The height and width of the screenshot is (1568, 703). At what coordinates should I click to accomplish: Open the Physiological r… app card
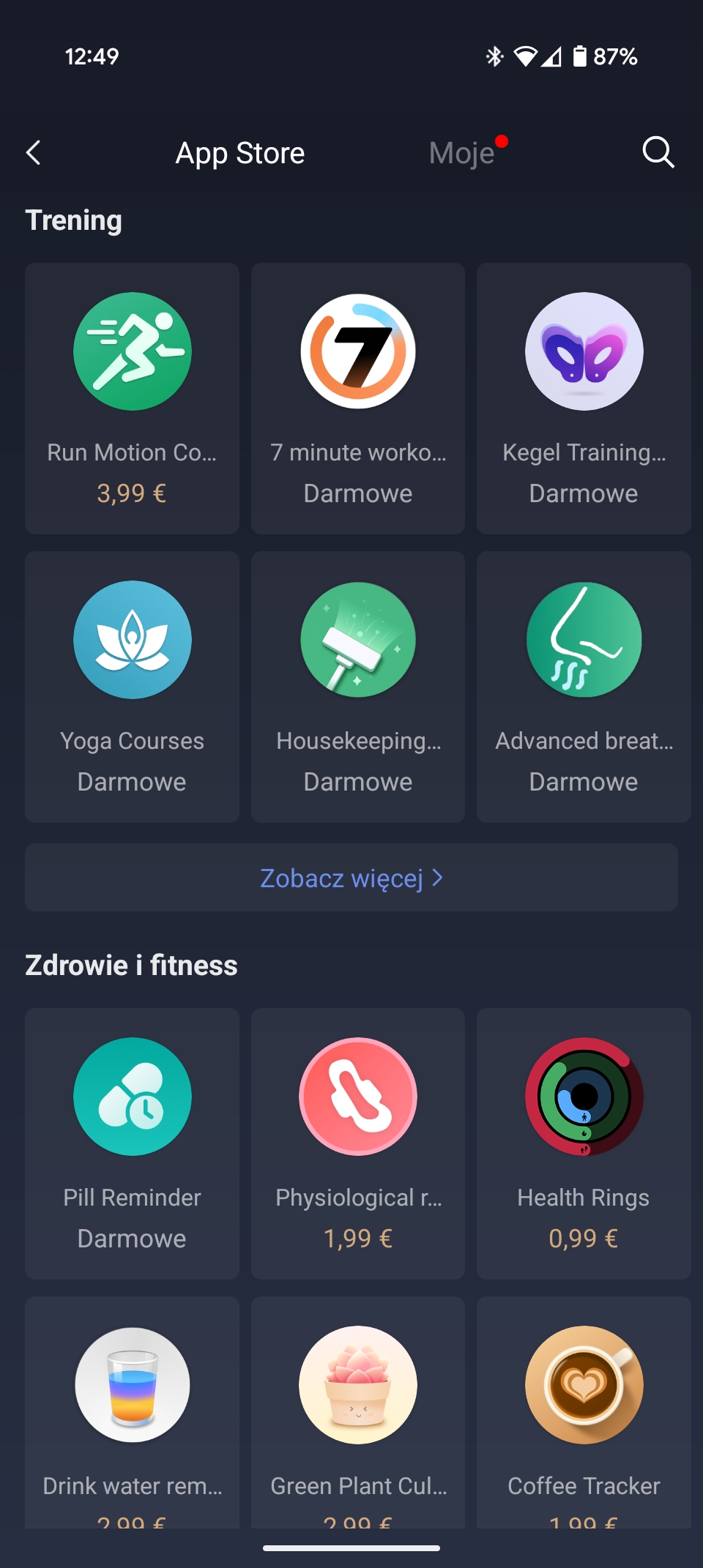[x=358, y=1143]
